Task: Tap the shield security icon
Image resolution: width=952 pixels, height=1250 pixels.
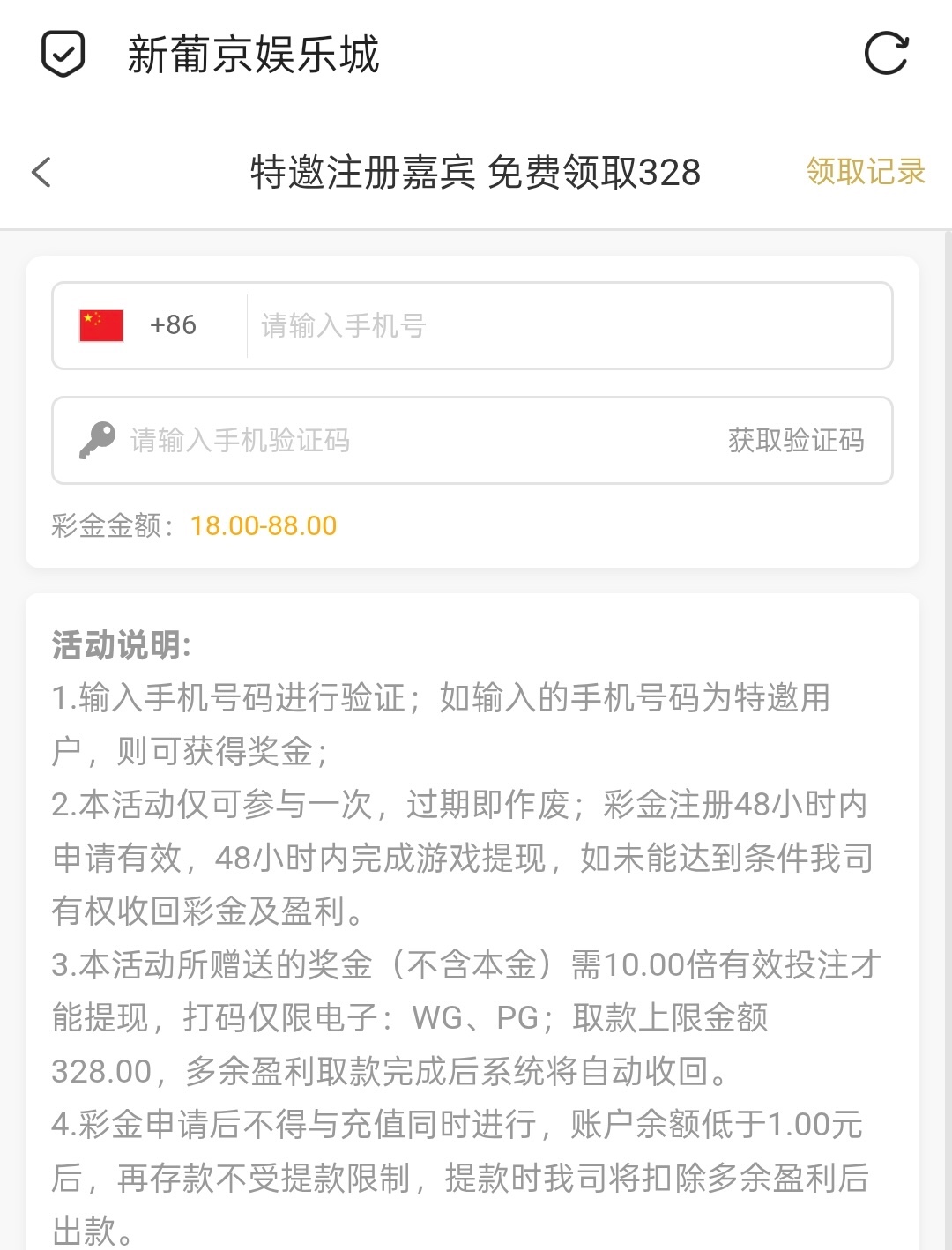Action: click(63, 54)
